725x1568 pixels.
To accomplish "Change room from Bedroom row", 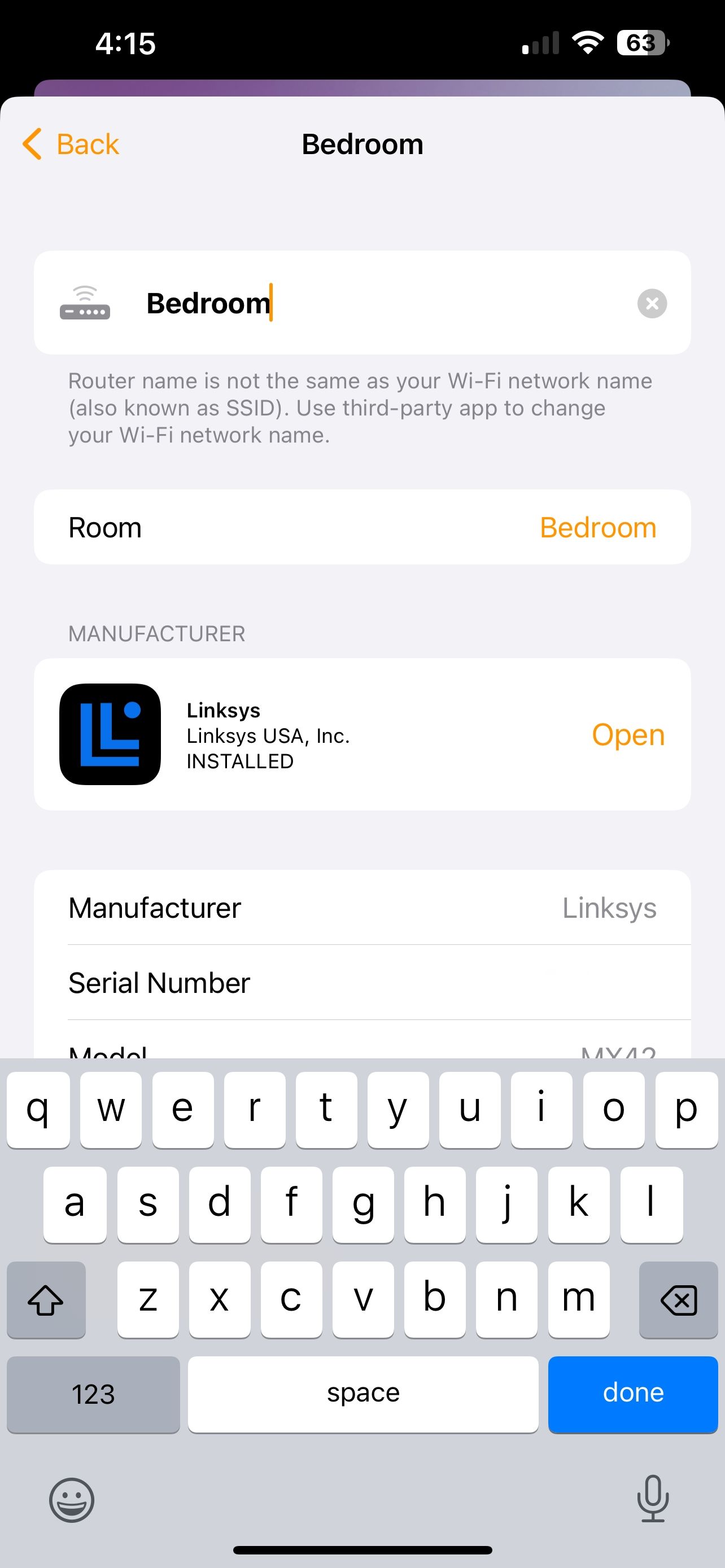I will coord(363,527).
